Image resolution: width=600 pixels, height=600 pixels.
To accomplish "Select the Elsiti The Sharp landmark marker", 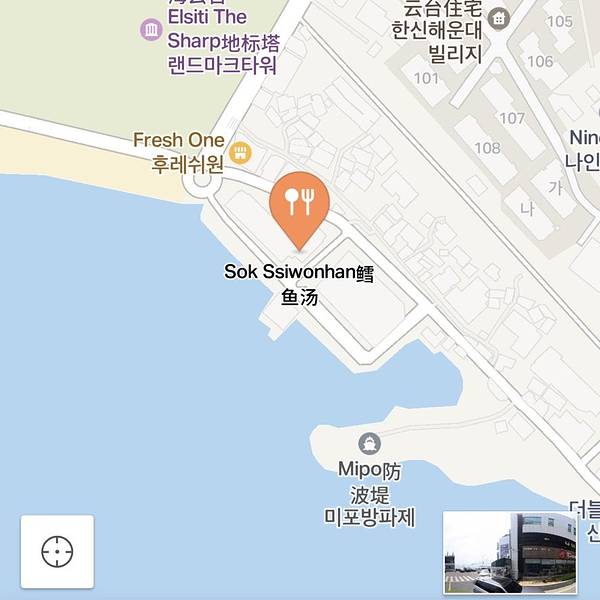I will (151, 30).
